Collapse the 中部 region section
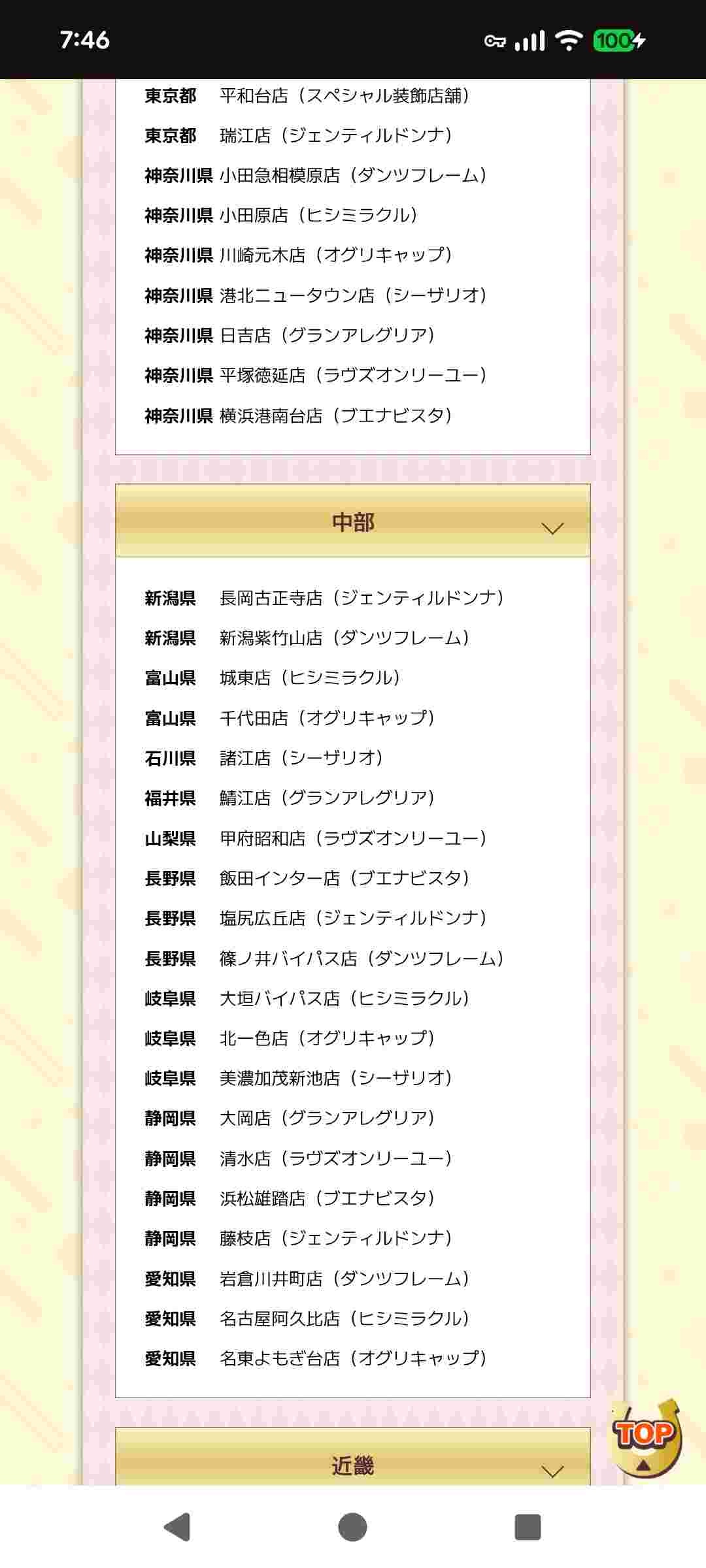 353,521
